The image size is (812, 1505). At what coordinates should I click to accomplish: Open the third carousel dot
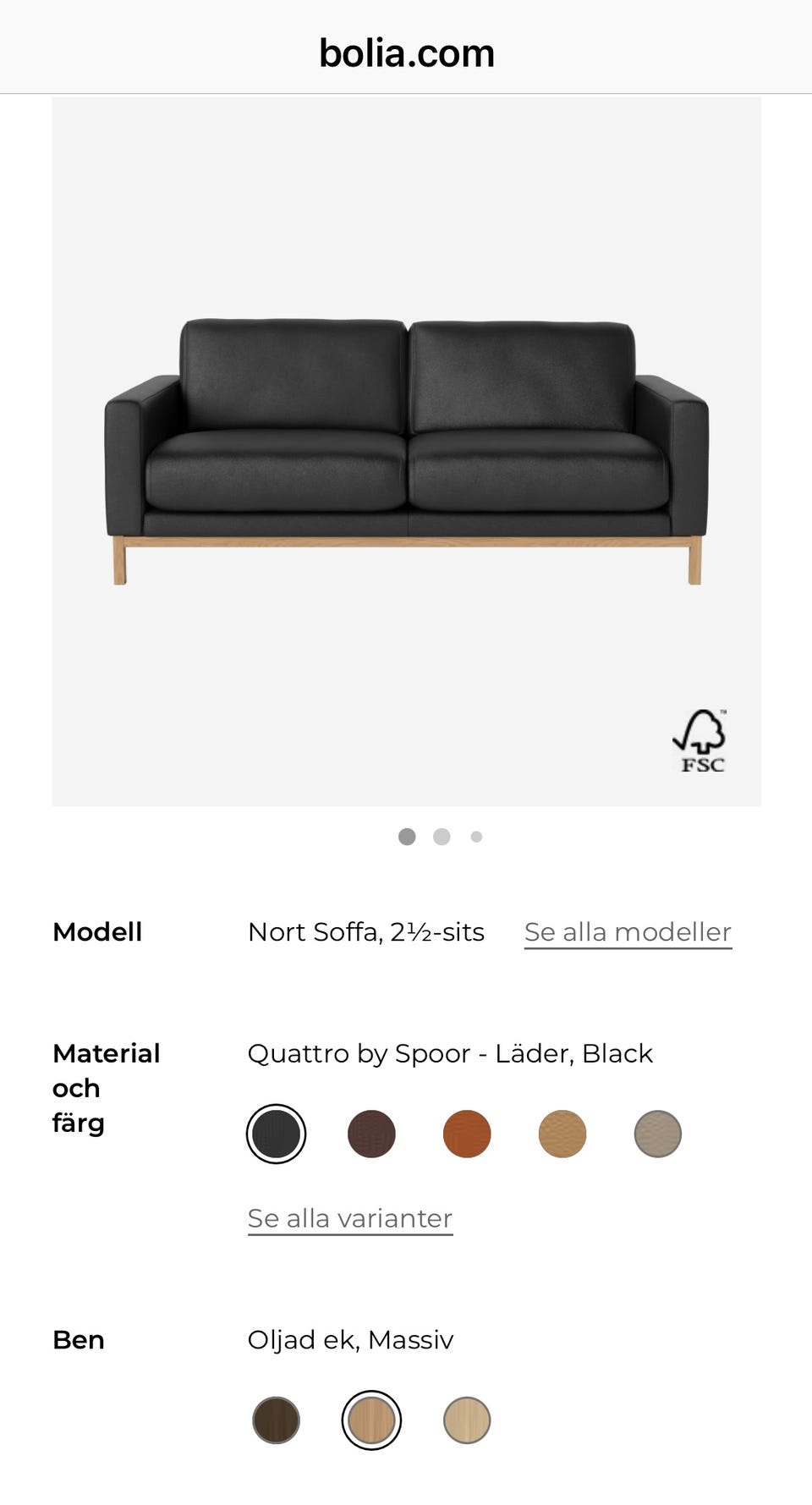coord(477,837)
